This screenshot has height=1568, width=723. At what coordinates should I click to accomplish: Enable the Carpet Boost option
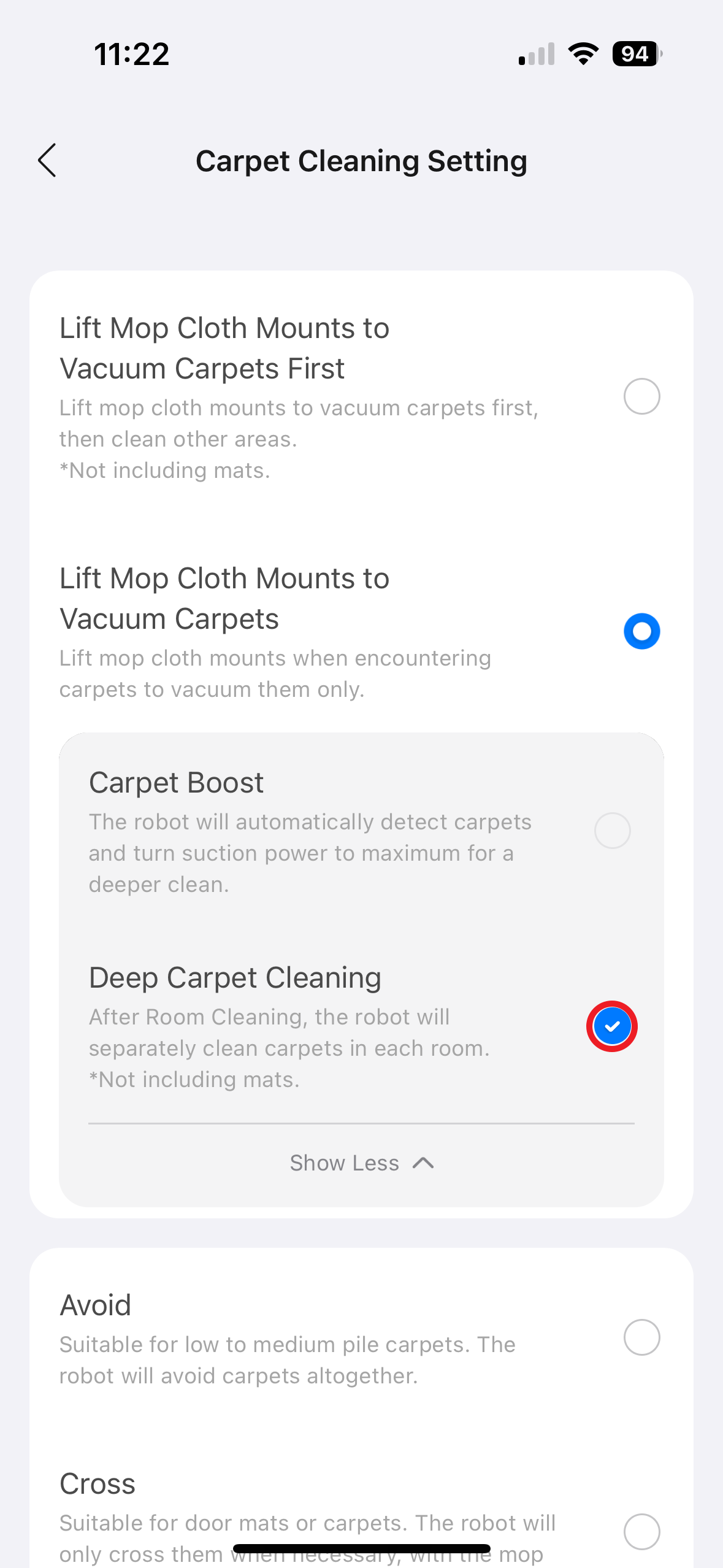612,831
